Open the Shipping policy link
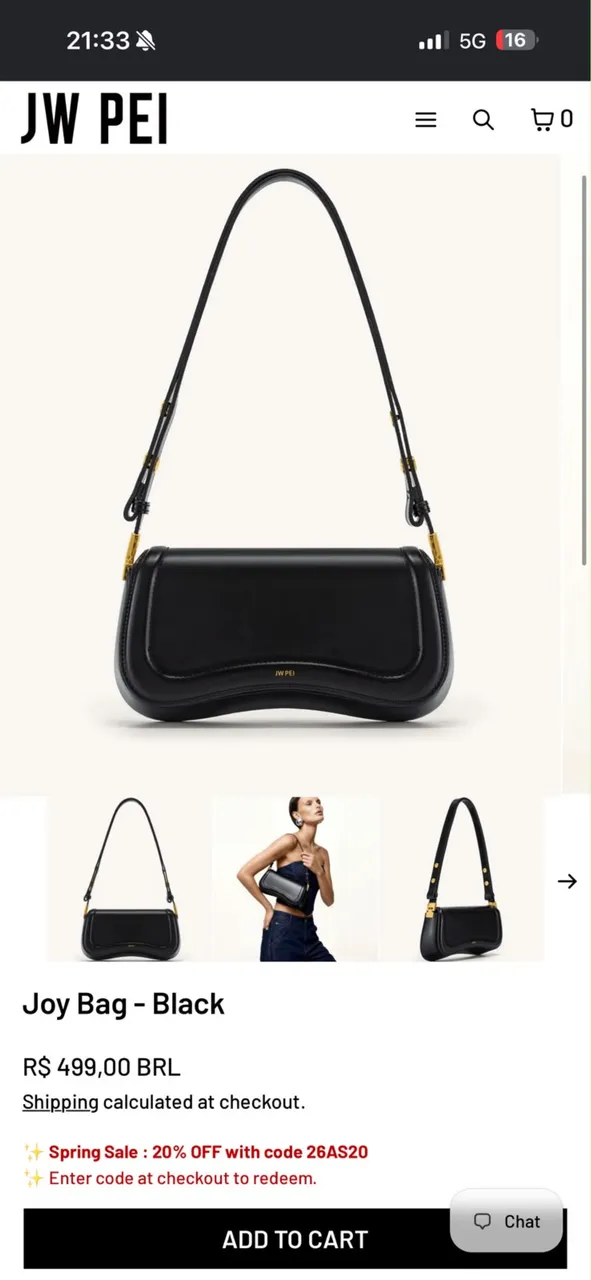The image size is (591, 1280). [60, 1102]
